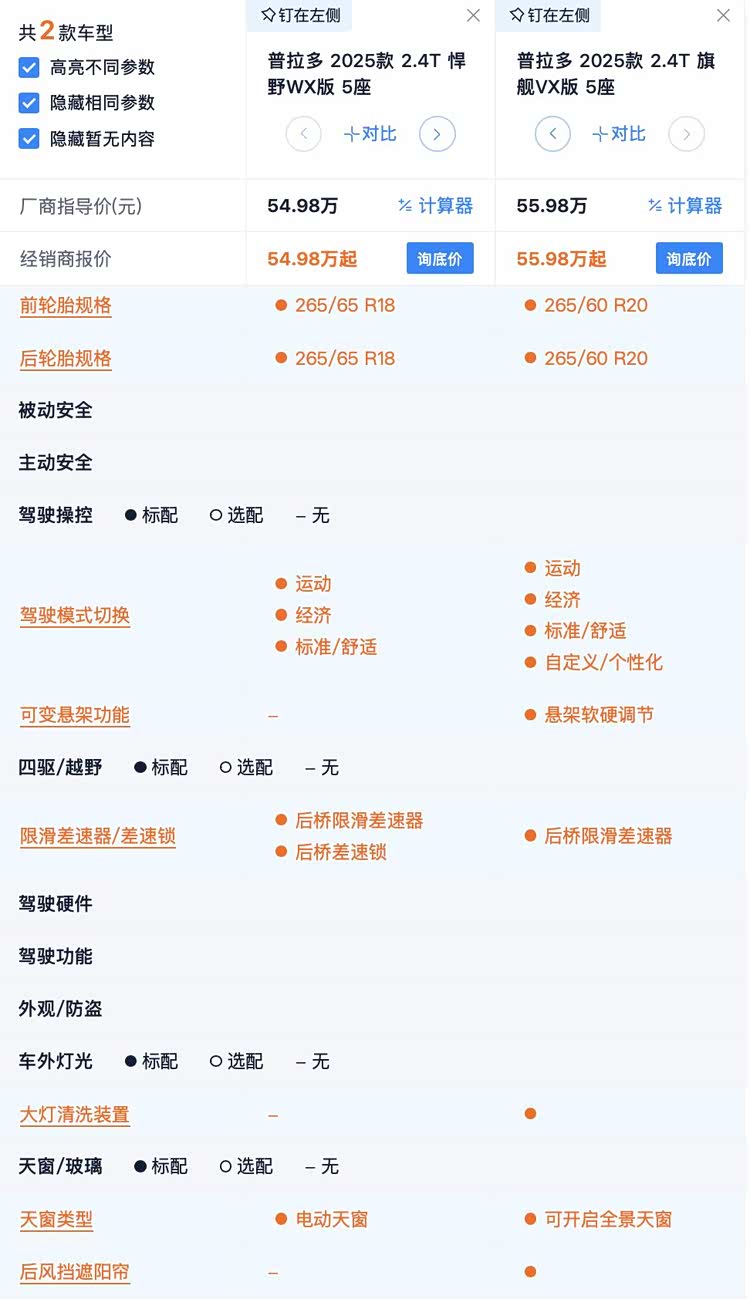
Task: Tap the previous arrow under 旗舰VX版
Action: 553,134
